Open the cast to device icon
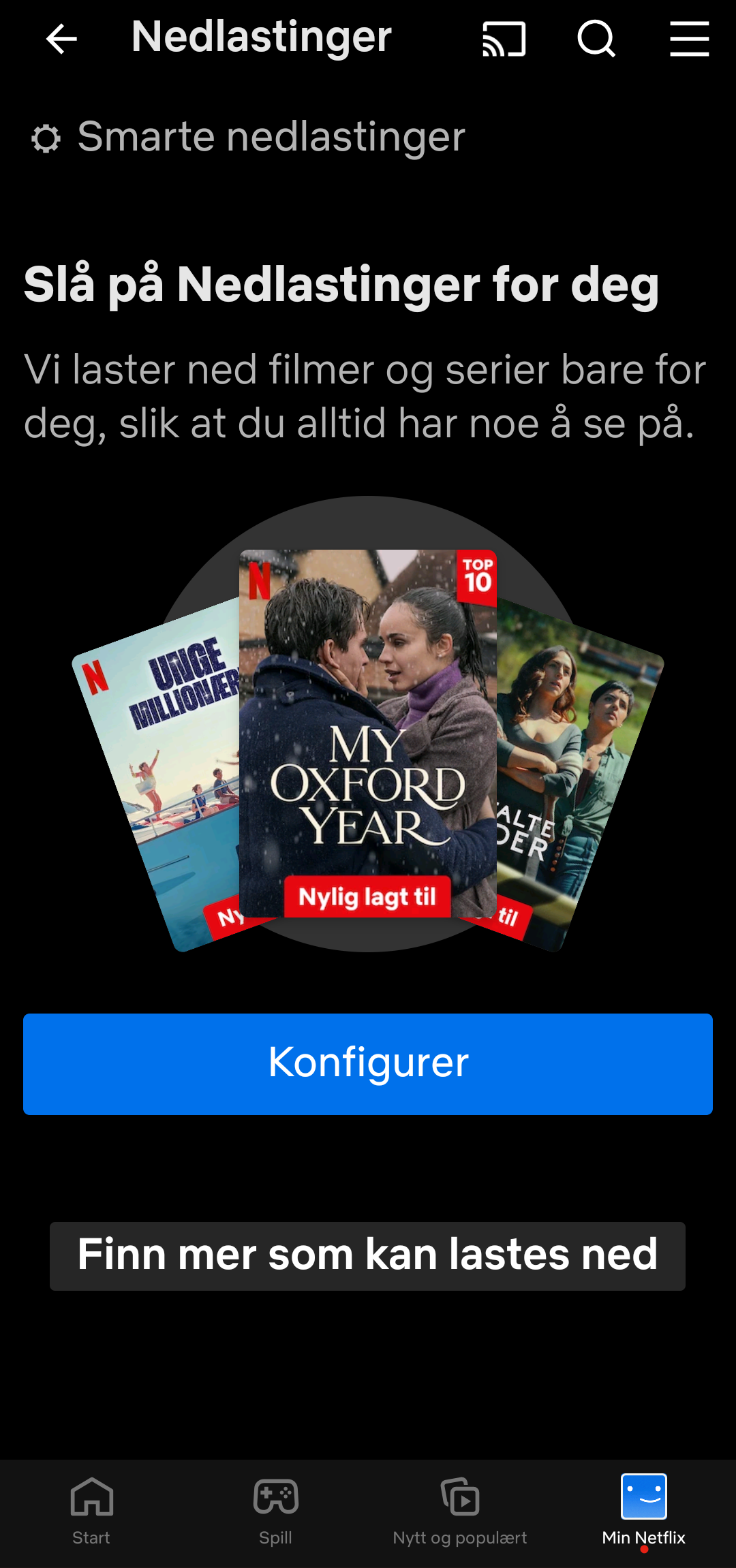 pyautogui.click(x=504, y=39)
